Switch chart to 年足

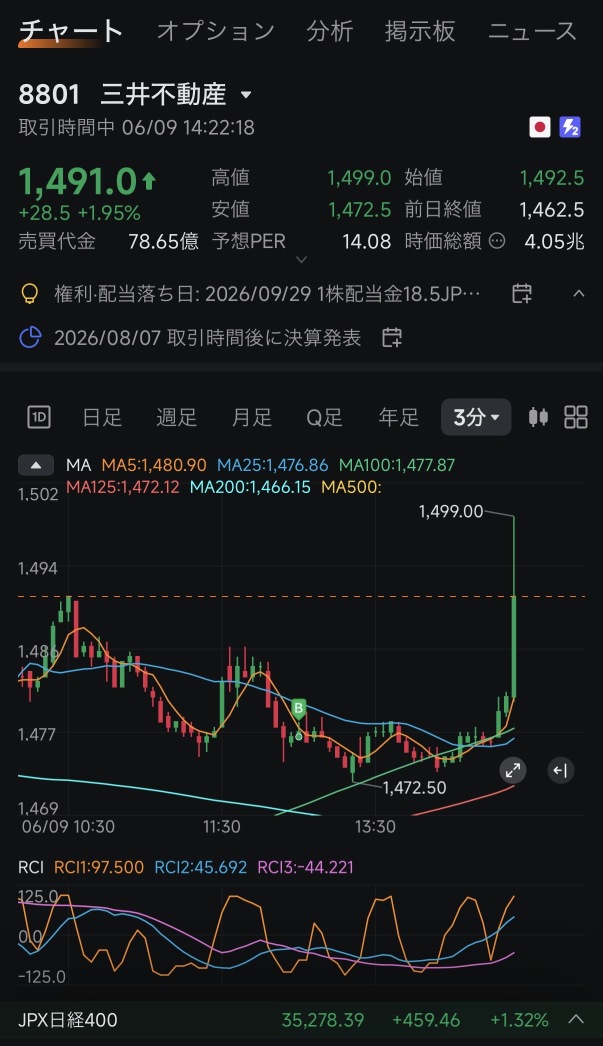tap(399, 418)
